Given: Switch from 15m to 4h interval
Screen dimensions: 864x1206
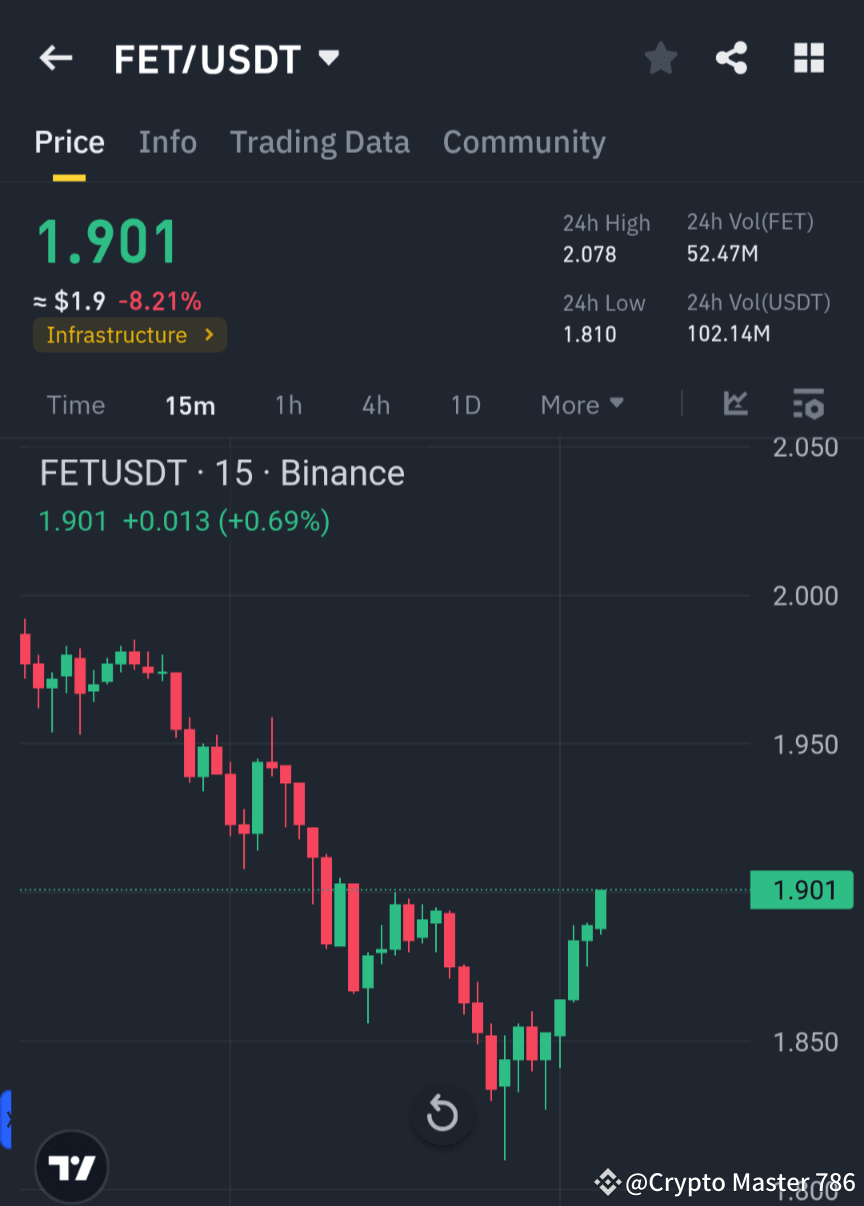Looking at the screenshot, I should pos(375,404).
